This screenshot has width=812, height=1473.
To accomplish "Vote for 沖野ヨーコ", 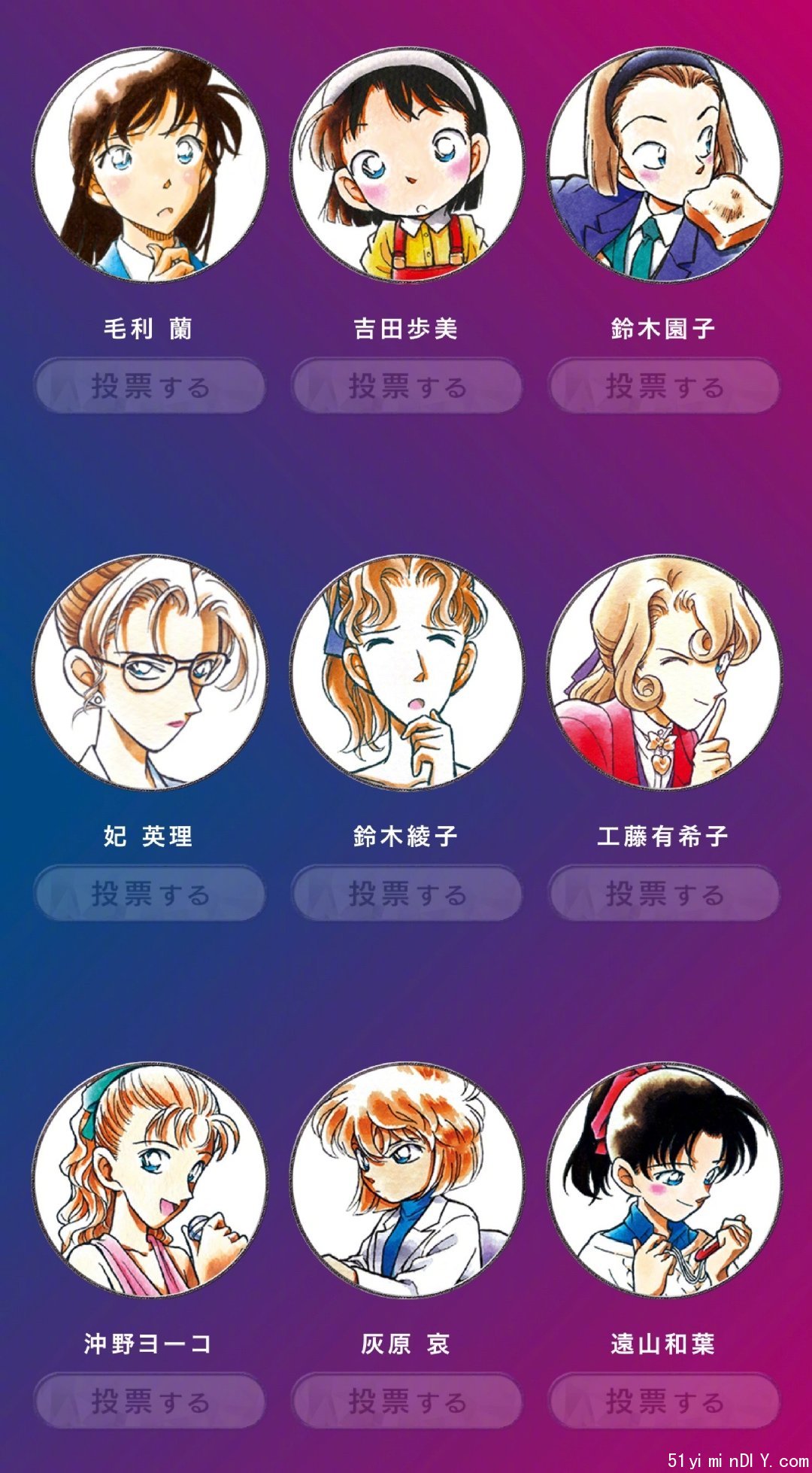I will (x=150, y=1401).
